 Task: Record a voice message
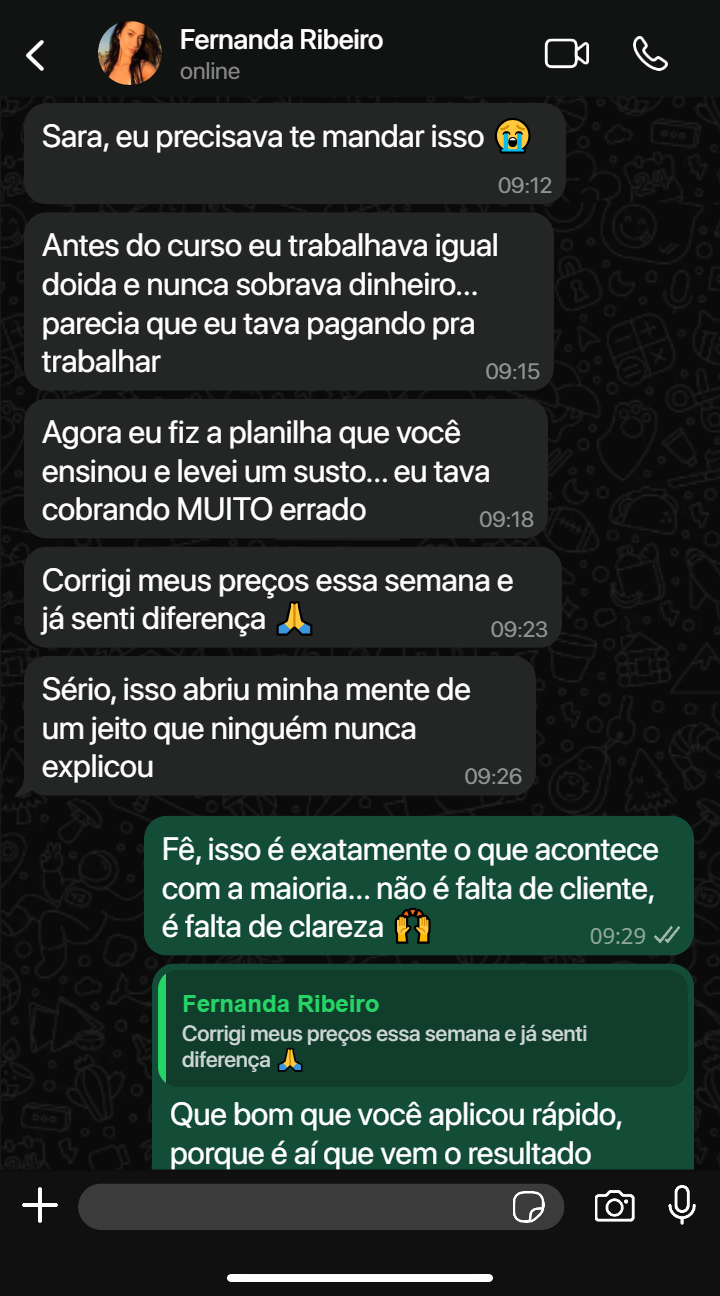(x=682, y=1206)
